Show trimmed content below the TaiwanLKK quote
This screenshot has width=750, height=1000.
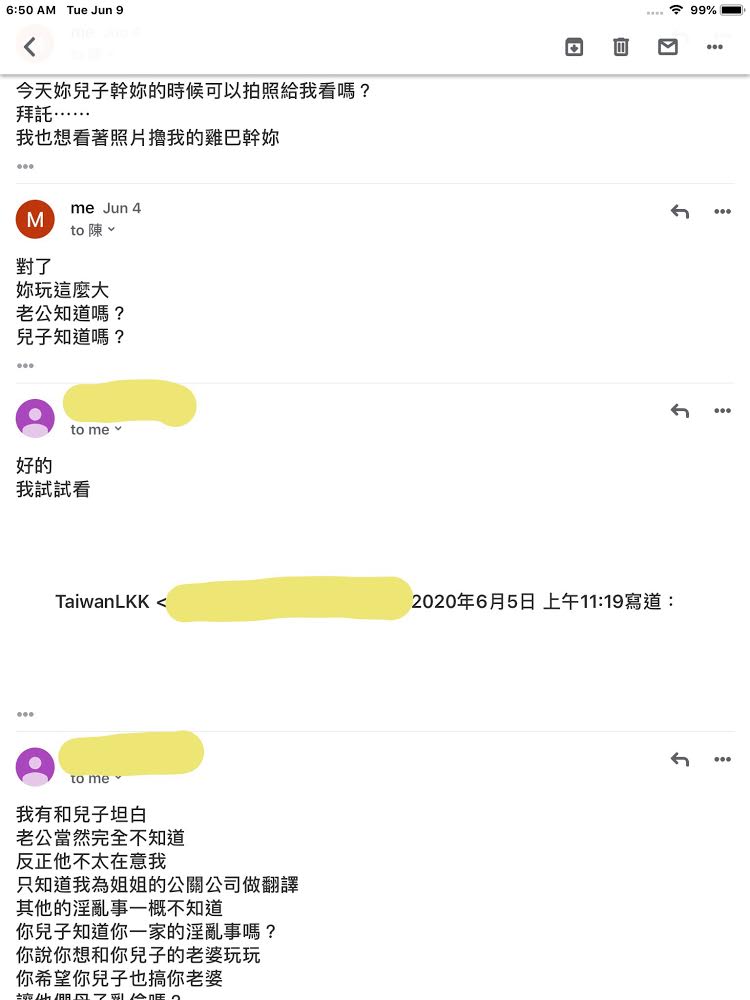pos(25,714)
